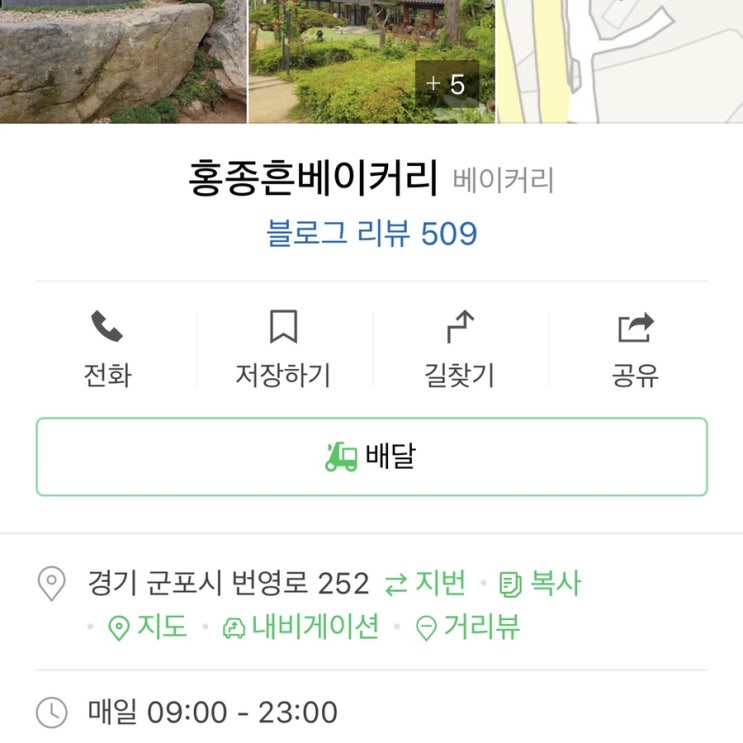View more photos via +5 thumbnail

coord(446,84)
